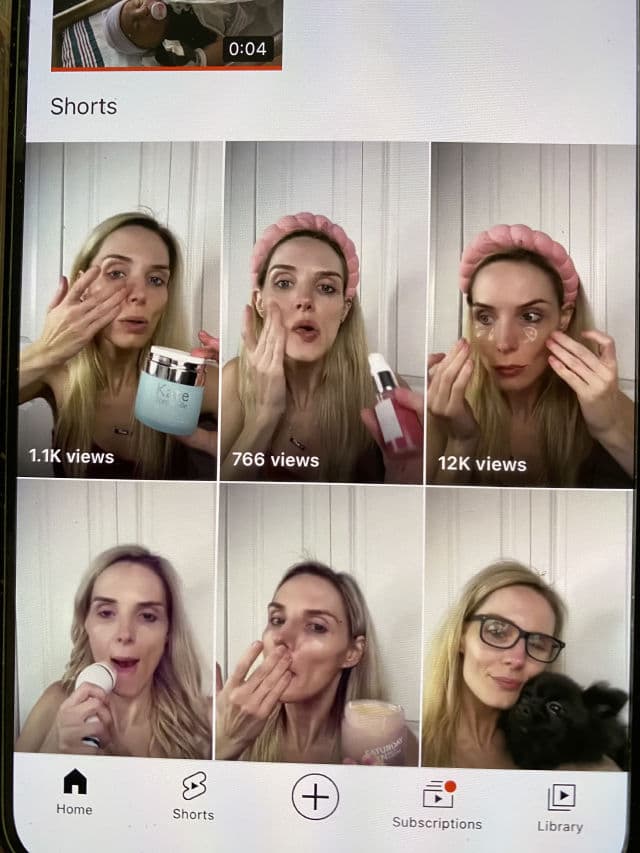
Task: Open the Short with 12K views
Action: [x=531, y=310]
